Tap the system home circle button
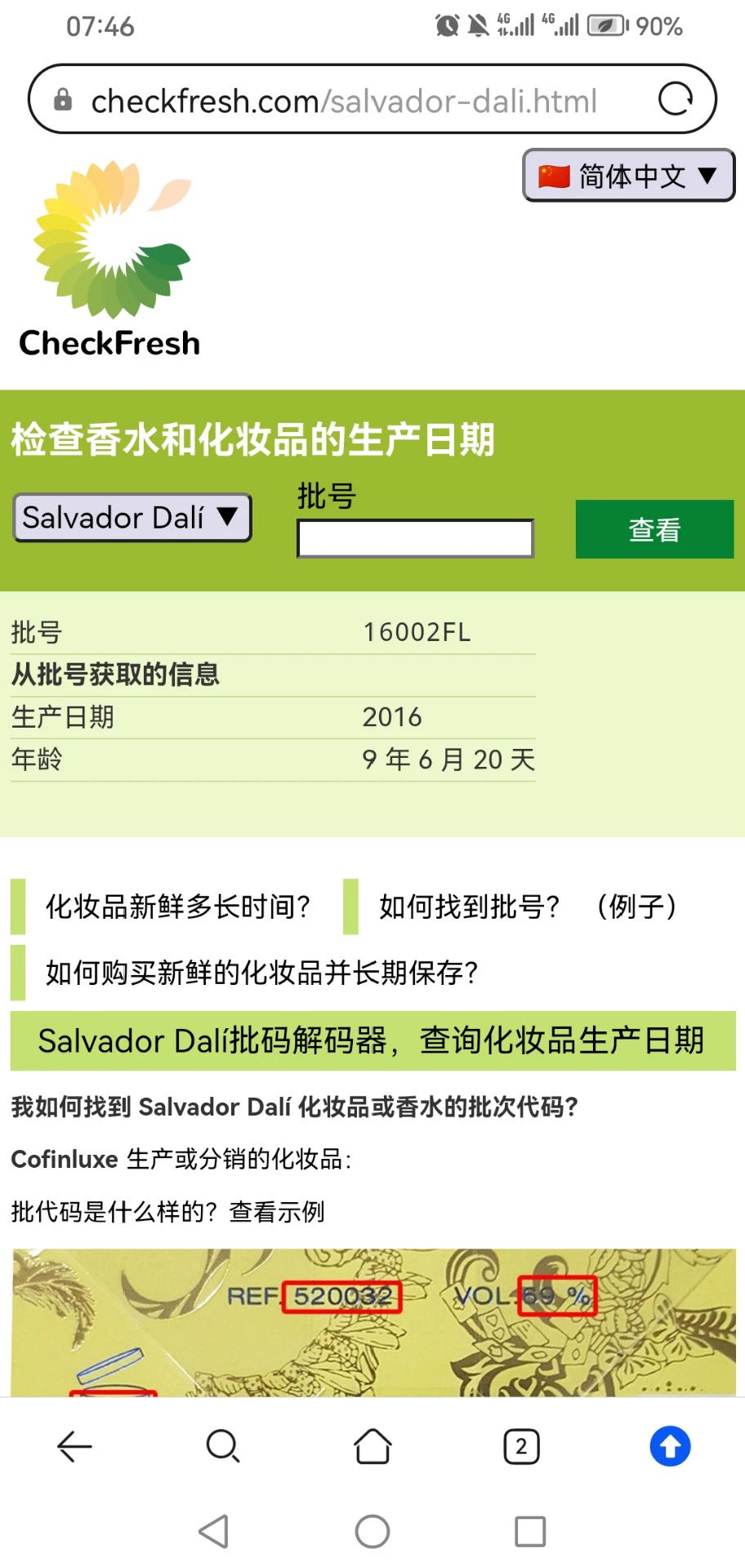The height and width of the screenshot is (1568, 745). coord(372,1531)
